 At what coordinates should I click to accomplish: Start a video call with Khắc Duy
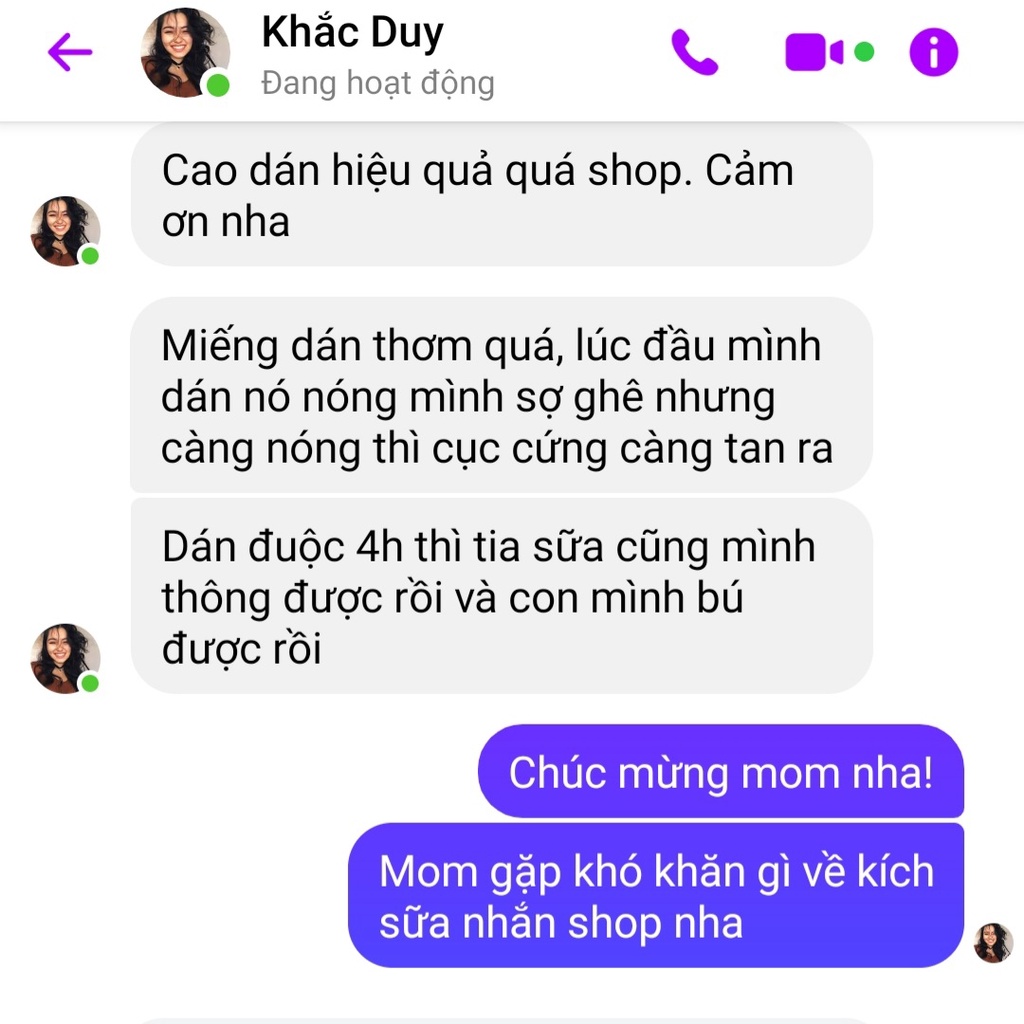click(814, 53)
